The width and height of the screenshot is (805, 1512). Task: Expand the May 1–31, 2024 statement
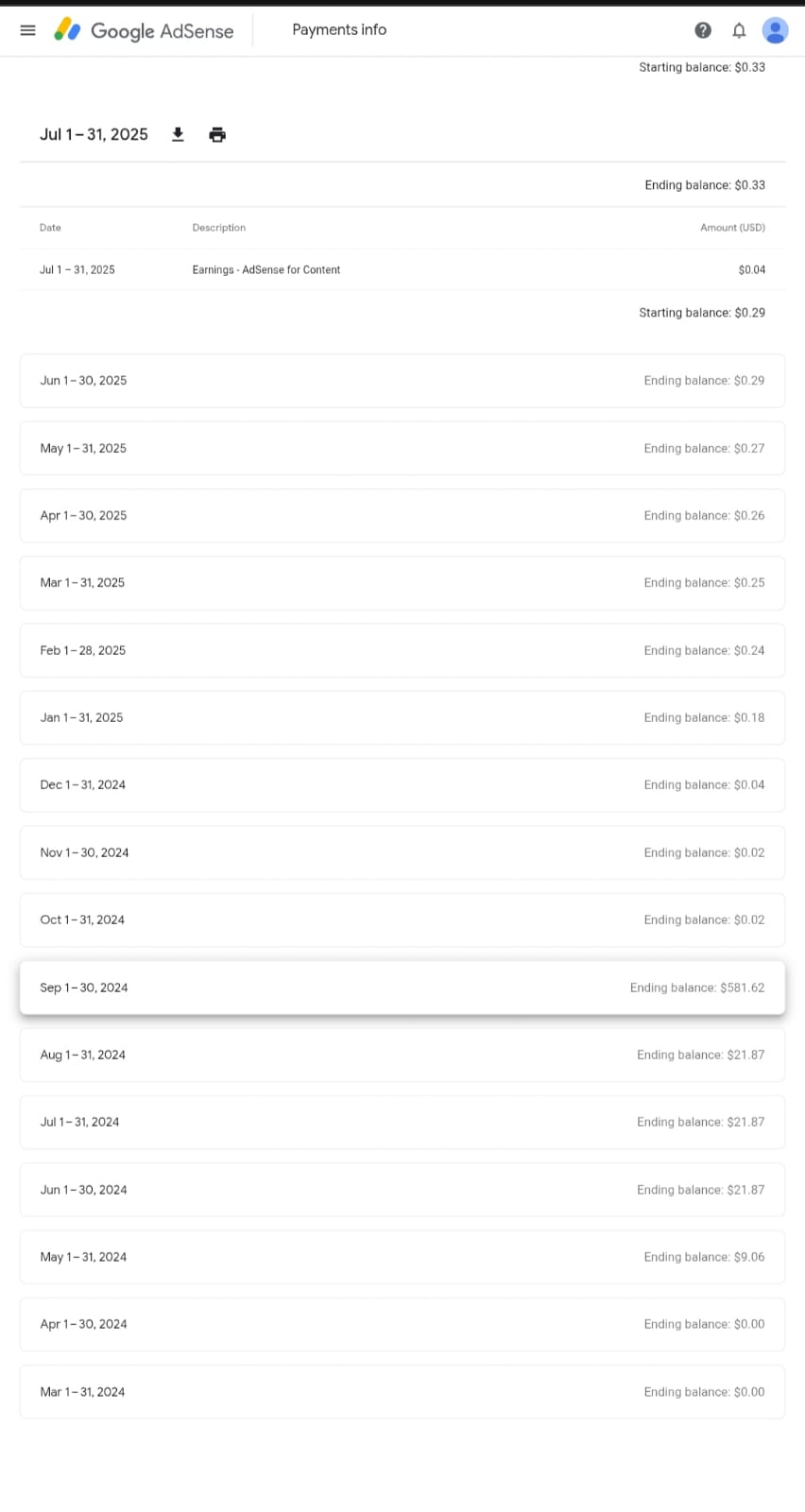click(402, 1257)
